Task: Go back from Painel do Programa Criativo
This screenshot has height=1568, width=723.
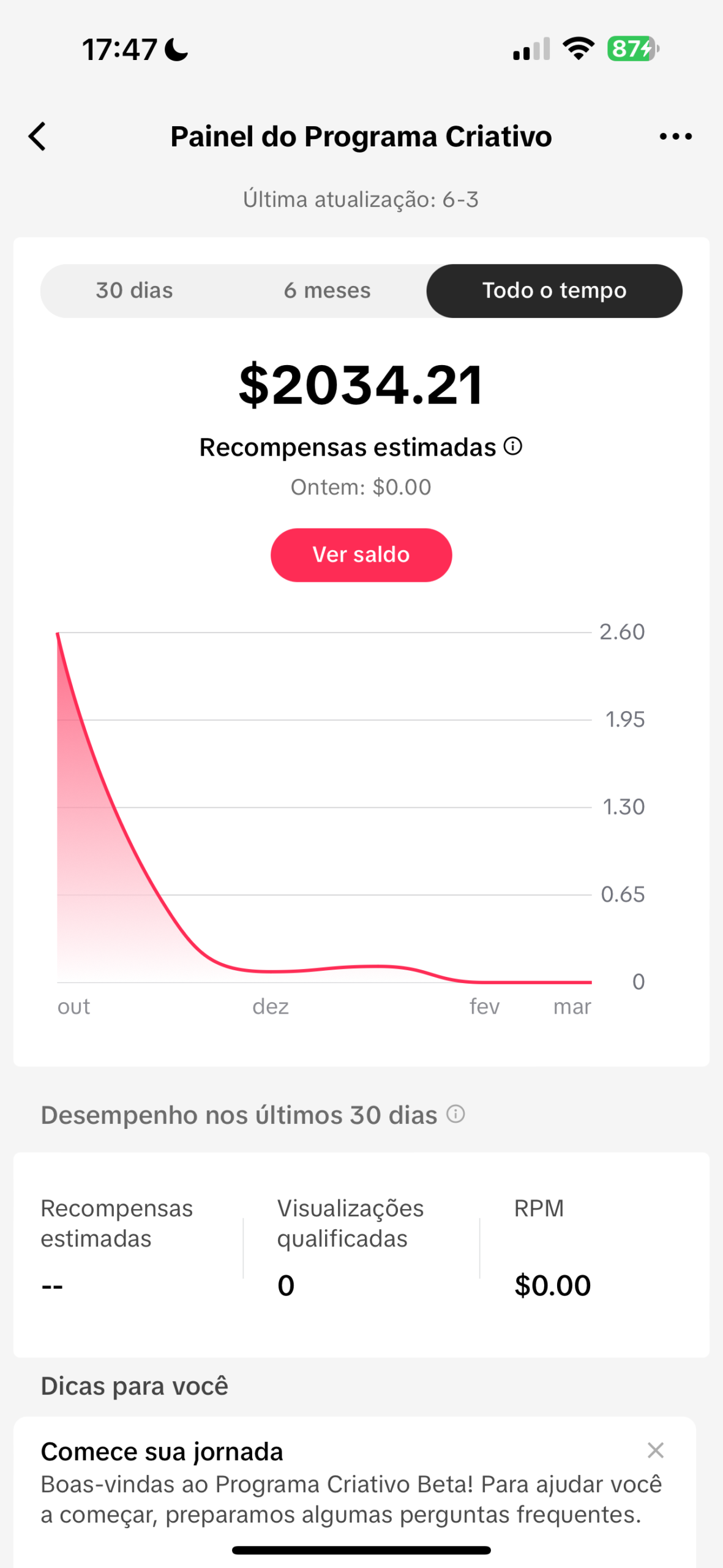Action: coord(38,137)
